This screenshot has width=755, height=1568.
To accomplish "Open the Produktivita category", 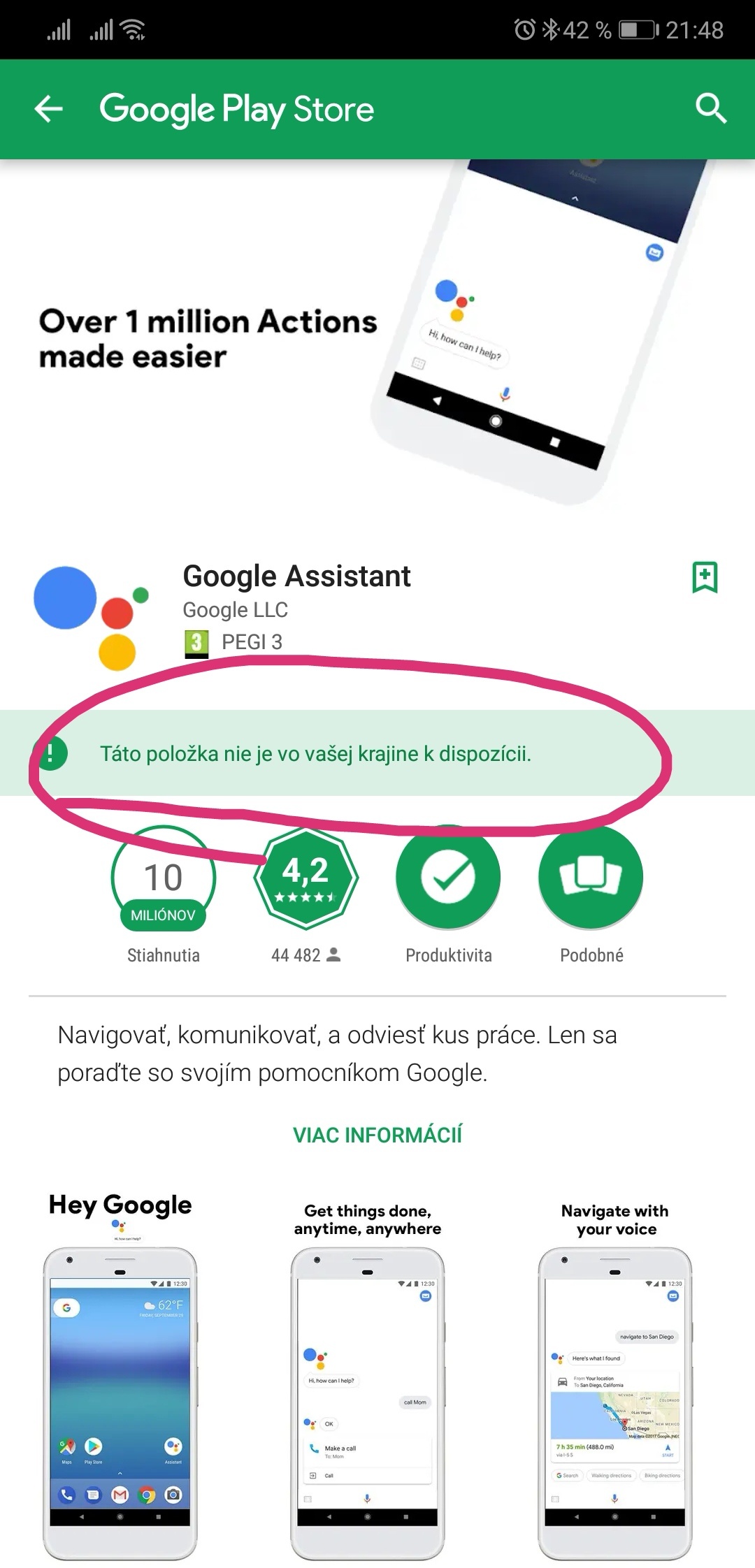I will coord(448,878).
